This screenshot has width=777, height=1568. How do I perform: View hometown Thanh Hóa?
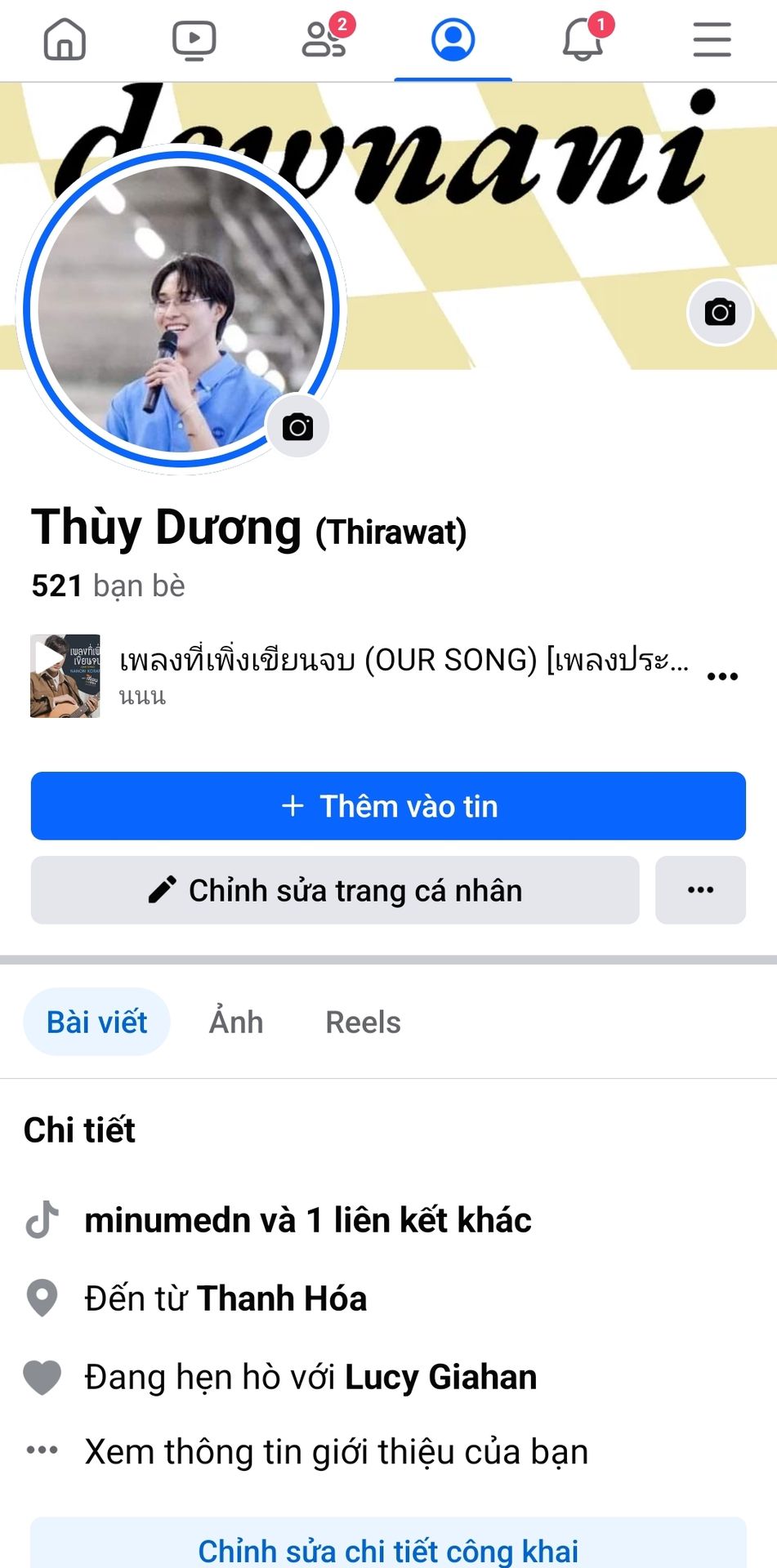tap(282, 1298)
